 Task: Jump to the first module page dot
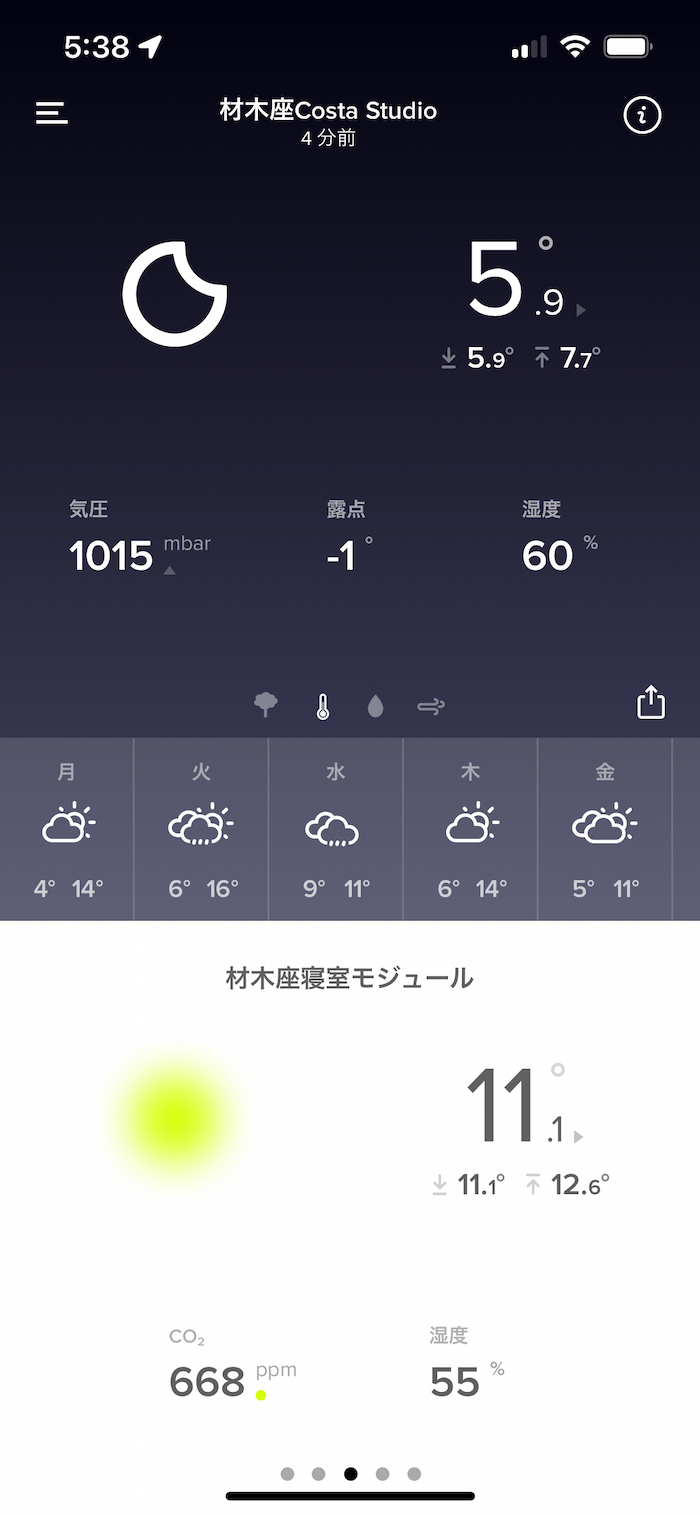pos(287,1474)
